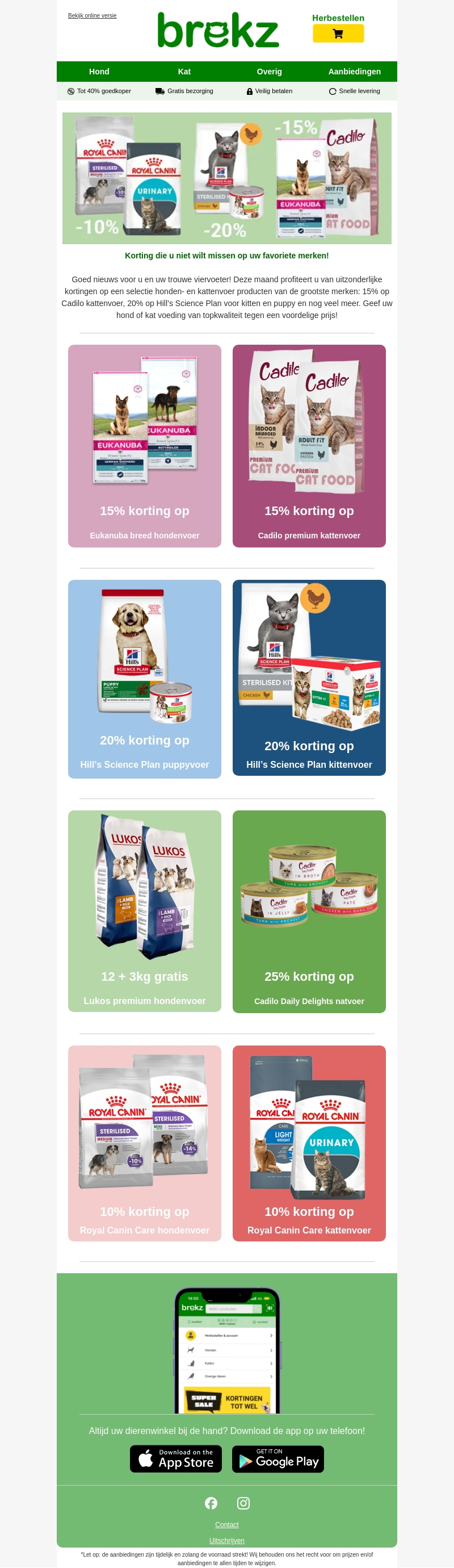Open the top discount brands banner
The width and height of the screenshot is (454, 1568).
click(226, 178)
